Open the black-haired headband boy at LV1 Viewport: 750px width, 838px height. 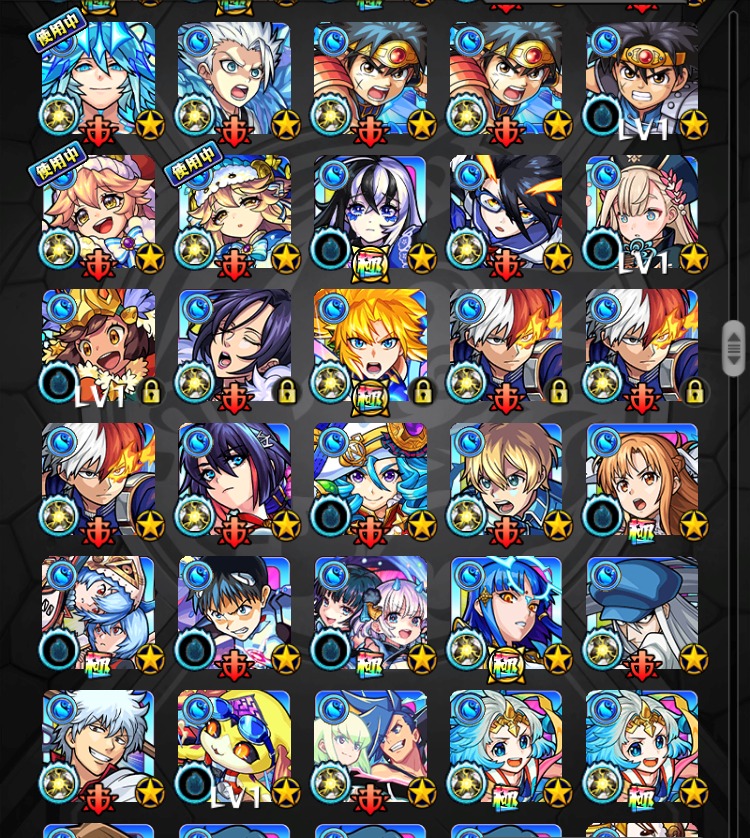(x=642, y=80)
